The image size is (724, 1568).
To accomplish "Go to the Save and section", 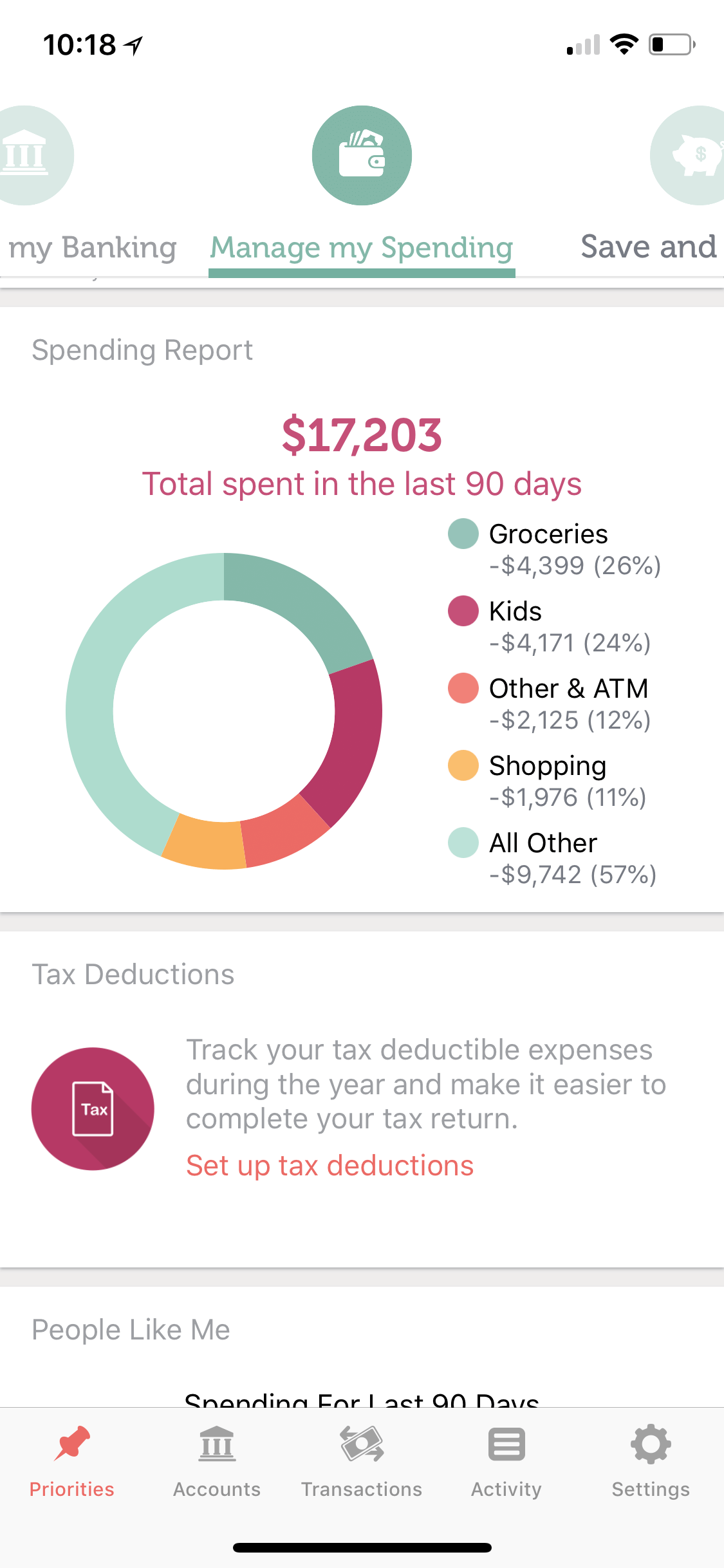I will pyautogui.click(x=649, y=247).
